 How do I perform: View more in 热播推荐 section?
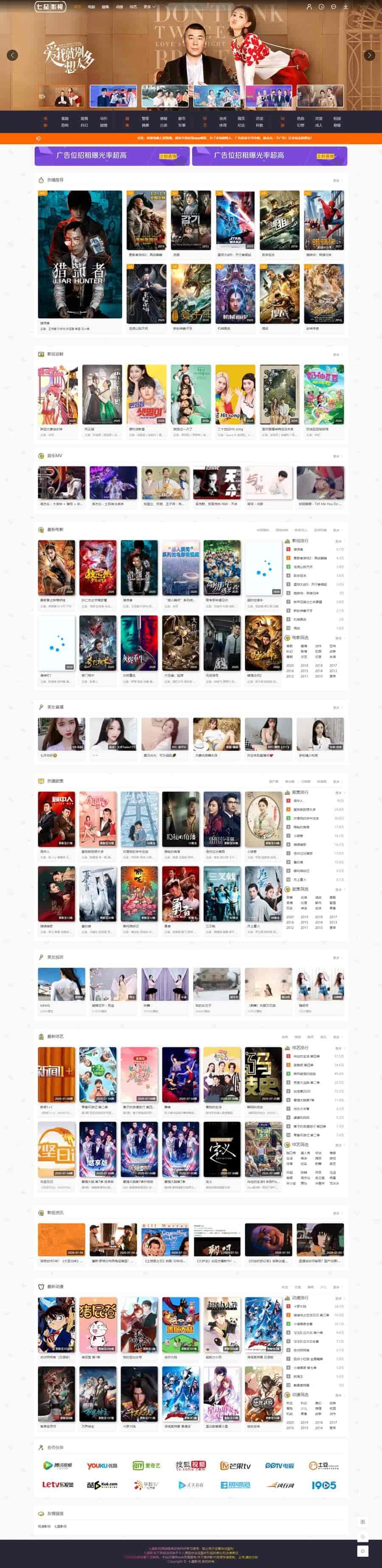(x=336, y=180)
